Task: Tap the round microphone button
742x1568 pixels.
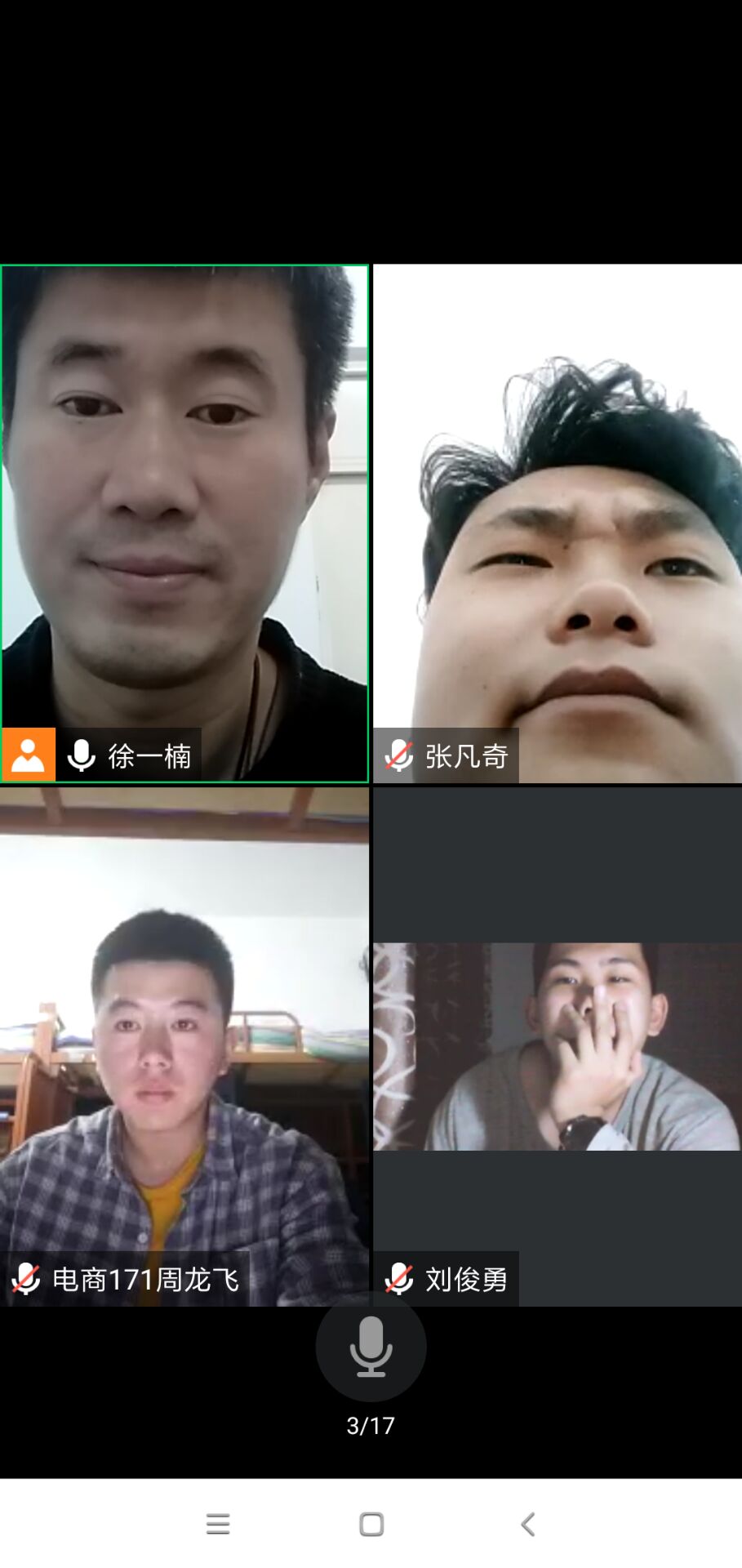Action: click(x=371, y=1347)
